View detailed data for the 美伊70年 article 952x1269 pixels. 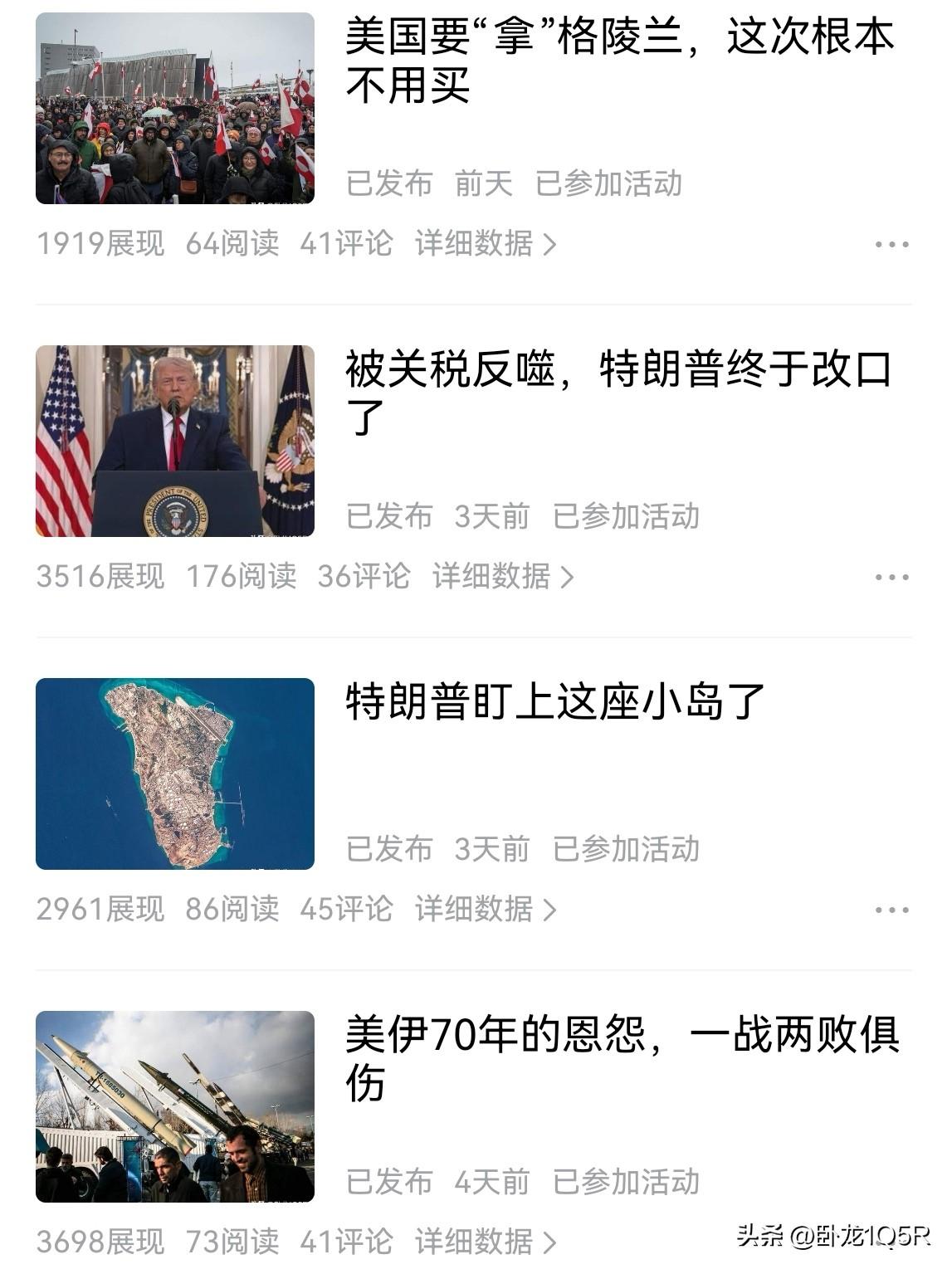(485, 1242)
